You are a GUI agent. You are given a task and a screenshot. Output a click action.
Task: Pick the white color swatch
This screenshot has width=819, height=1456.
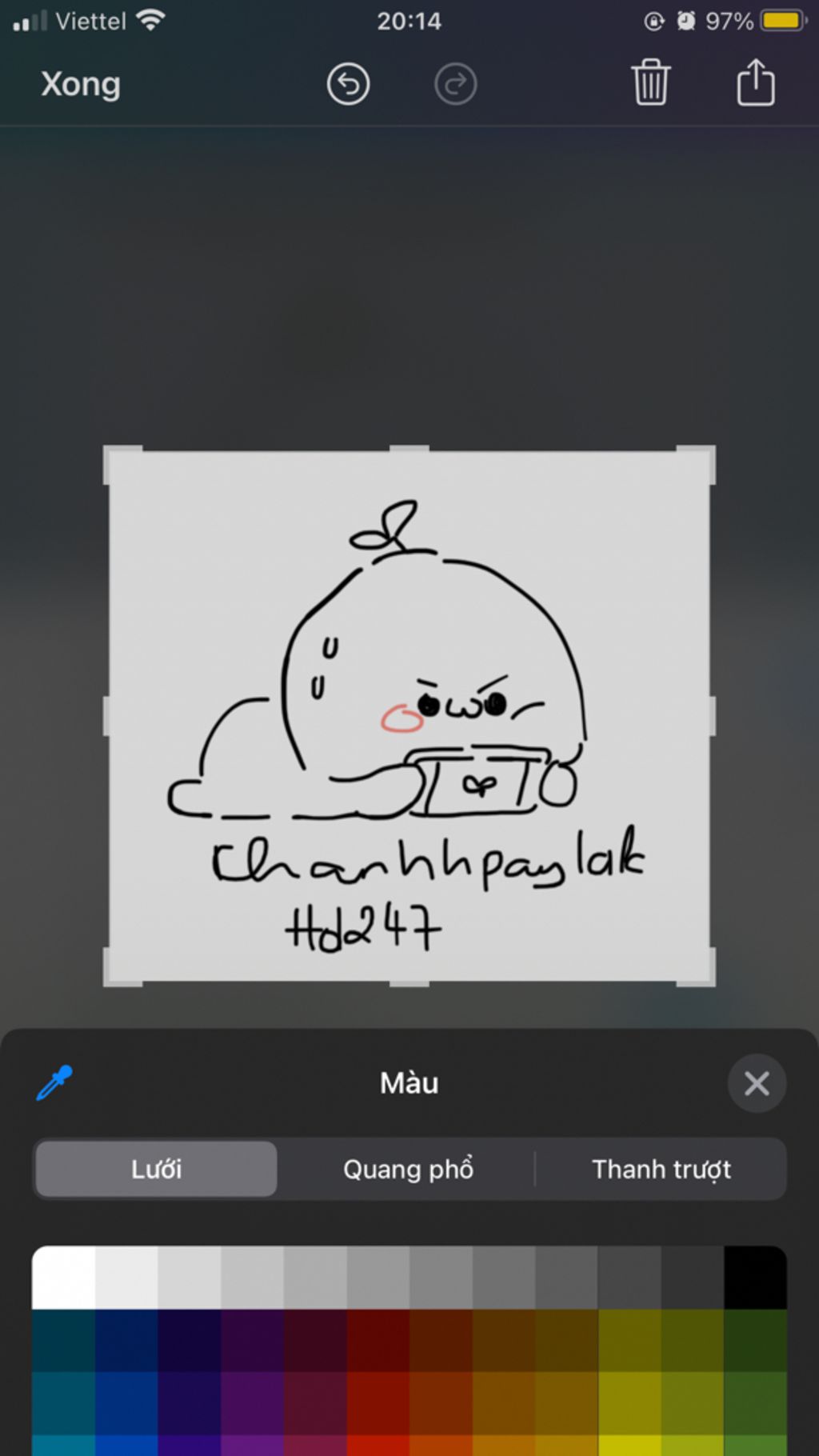[63, 1277]
